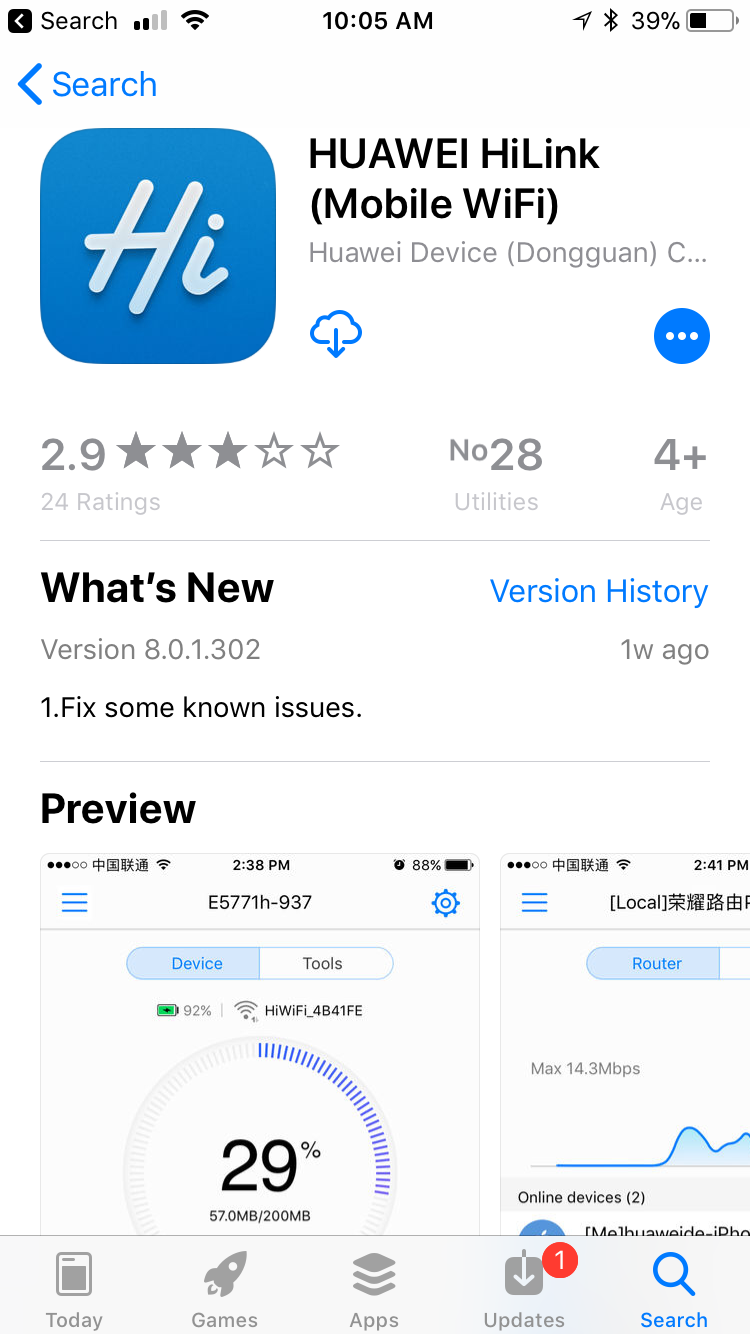Open the Updates tab
Image resolution: width=750 pixels, height=1334 pixels.
click(524, 1288)
